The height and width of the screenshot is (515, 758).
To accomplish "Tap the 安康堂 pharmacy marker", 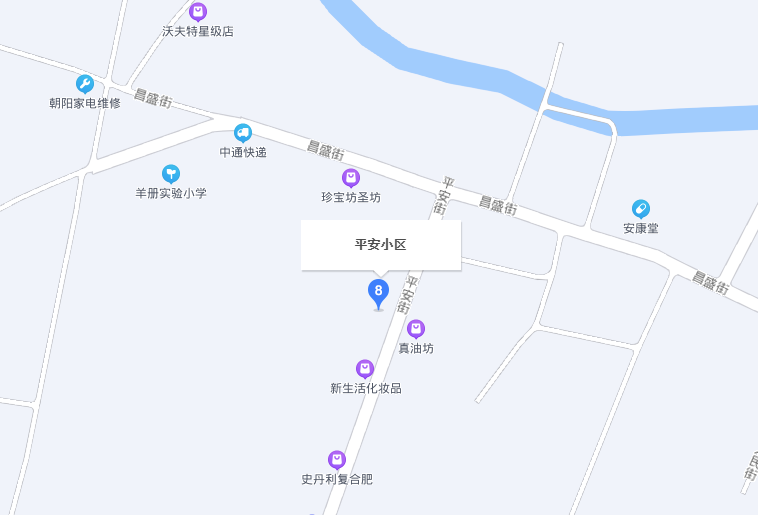I will click(x=641, y=209).
